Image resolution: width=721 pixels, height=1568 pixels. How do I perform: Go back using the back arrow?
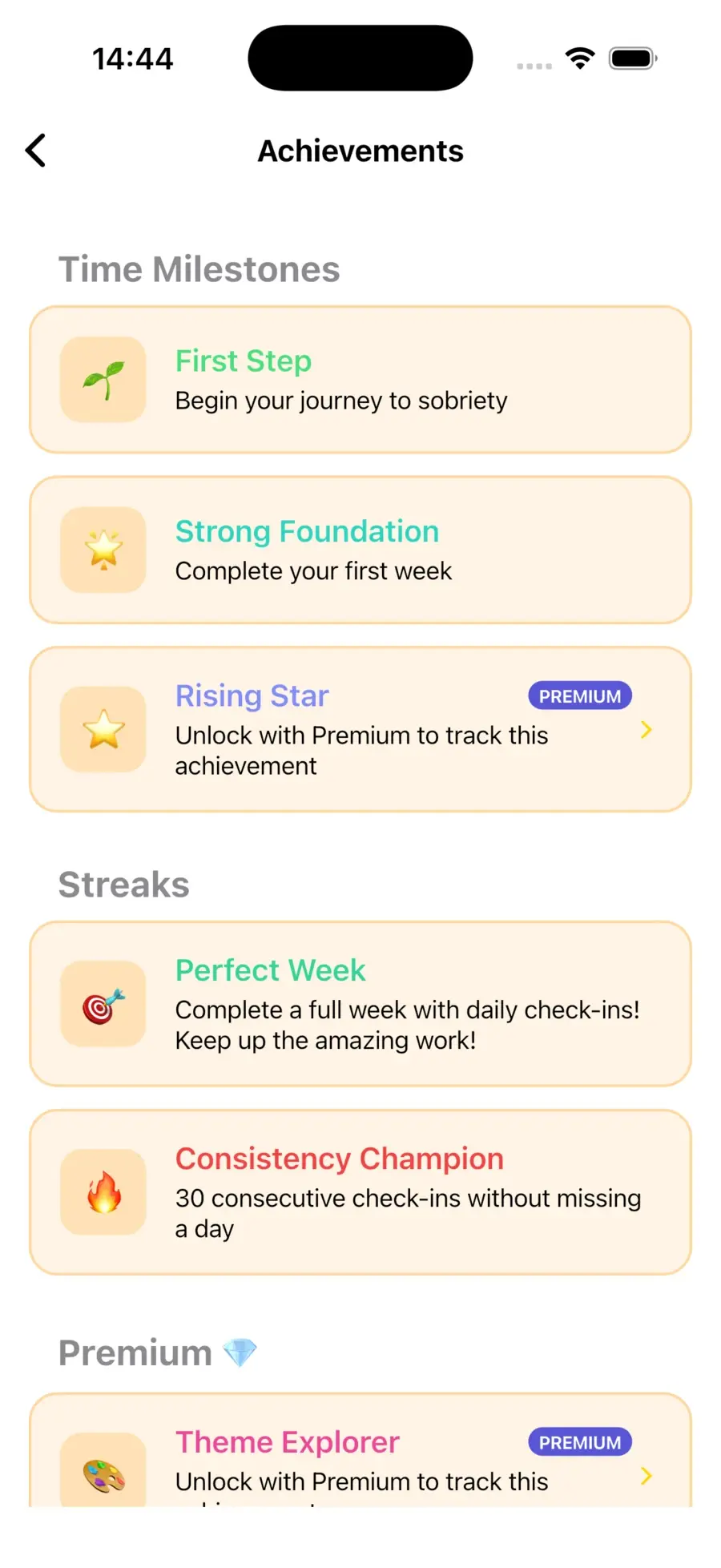tap(34, 150)
